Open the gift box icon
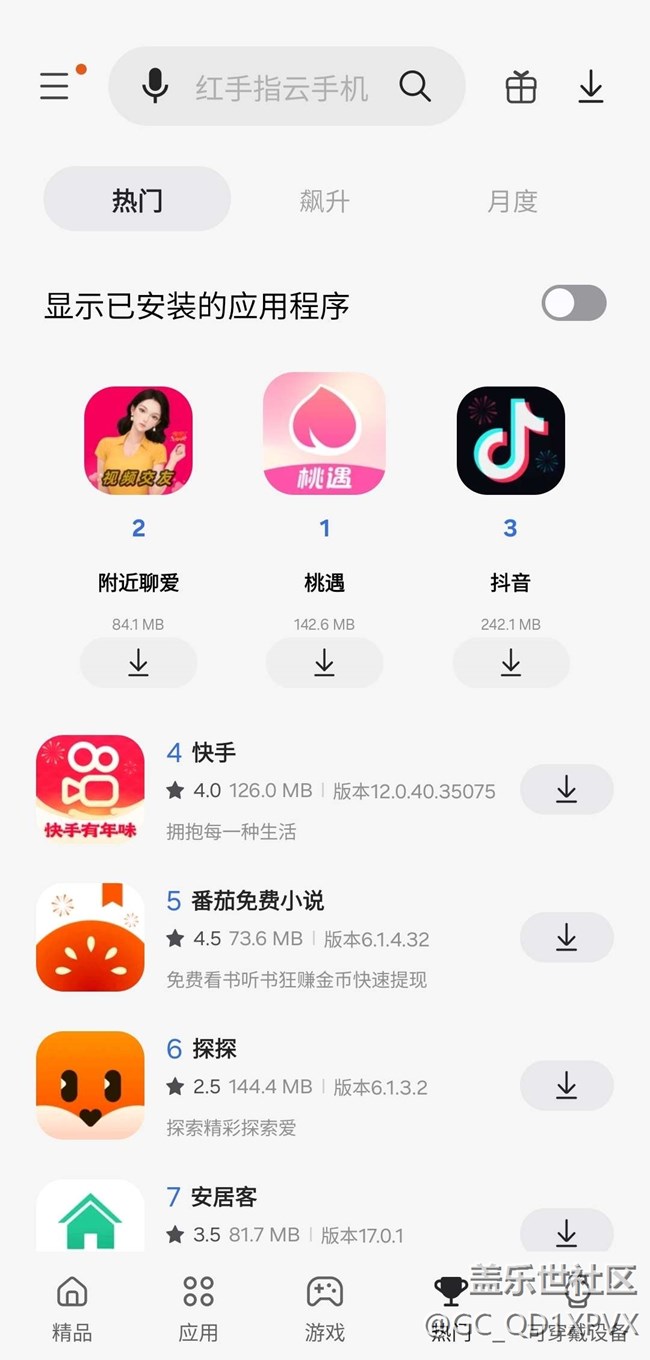Screen dimensions: 650x1360 (521, 87)
